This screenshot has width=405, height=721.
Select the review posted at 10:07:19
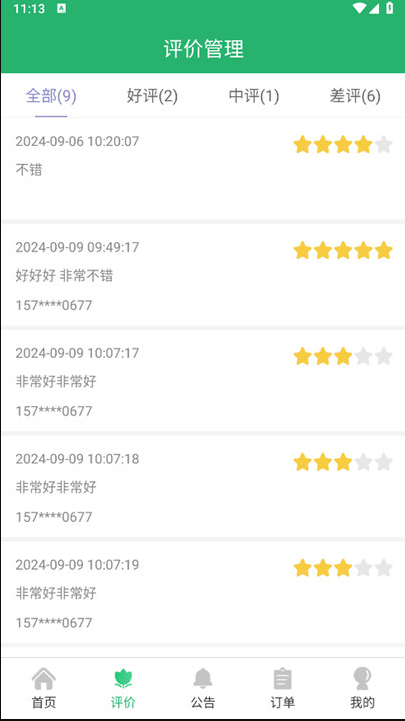[x=203, y=592]
